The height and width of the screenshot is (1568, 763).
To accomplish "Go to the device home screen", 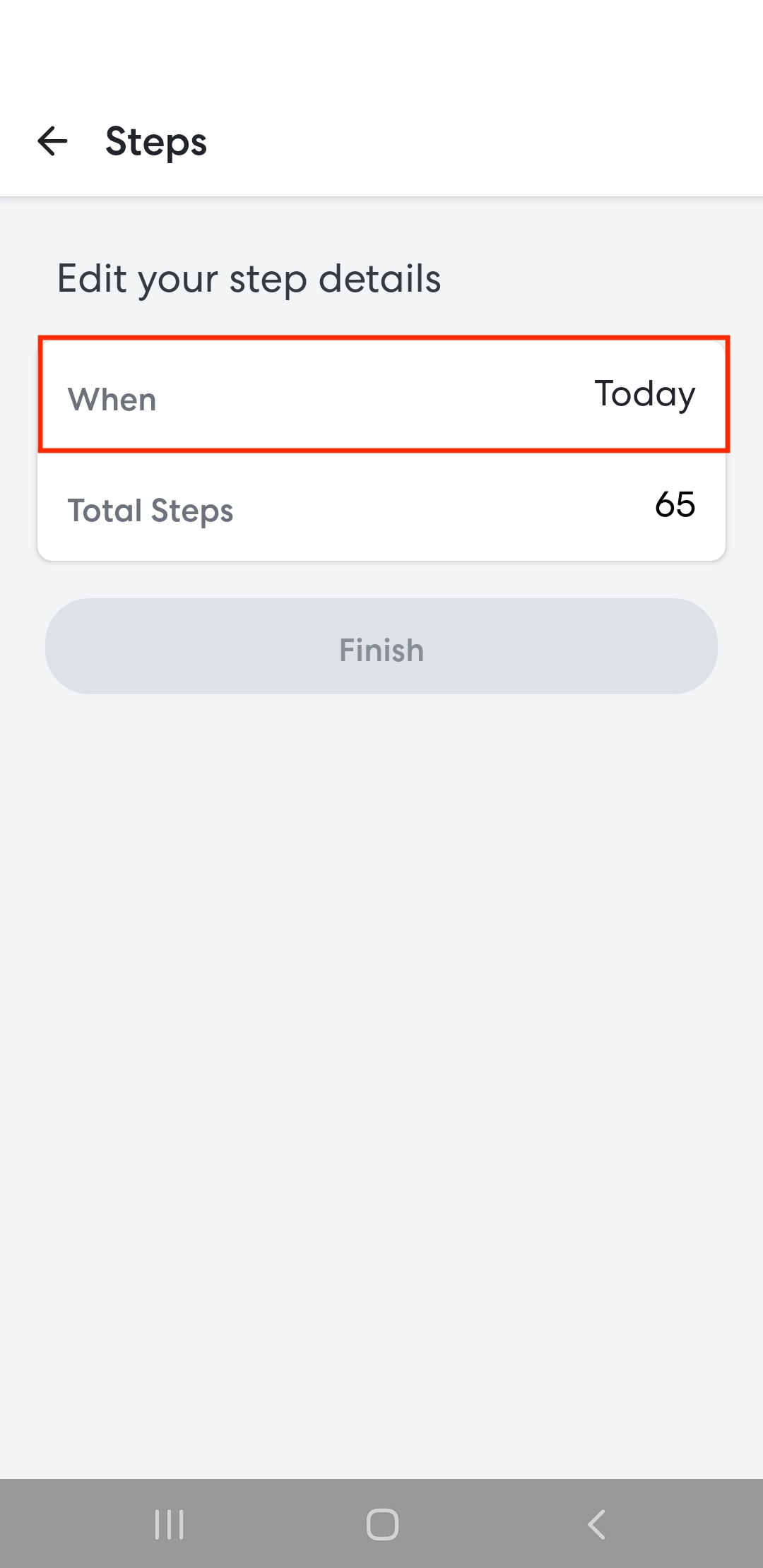I will click(x=382, y=1524).
